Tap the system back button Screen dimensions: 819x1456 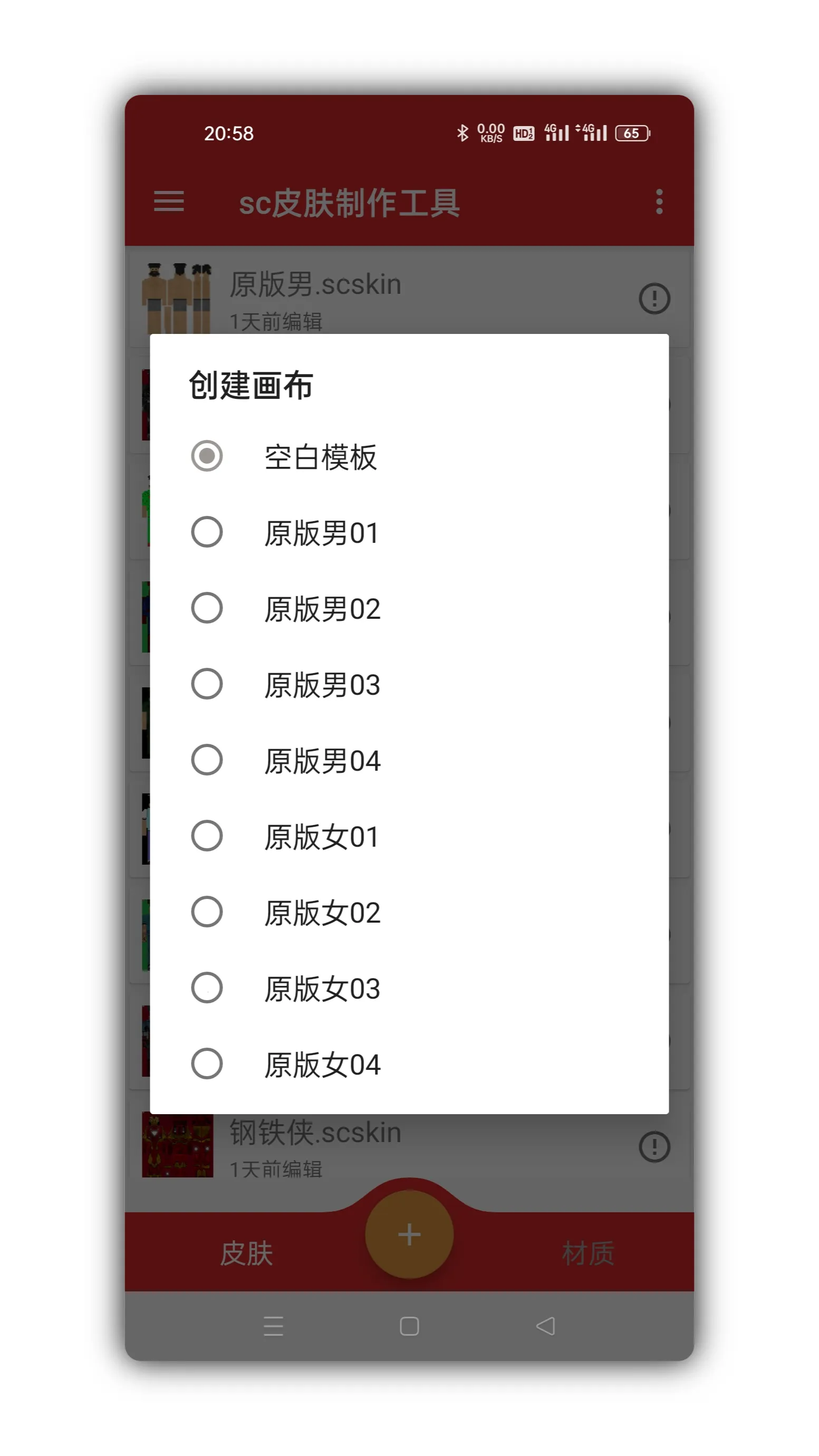click(x=545, y=1326)
